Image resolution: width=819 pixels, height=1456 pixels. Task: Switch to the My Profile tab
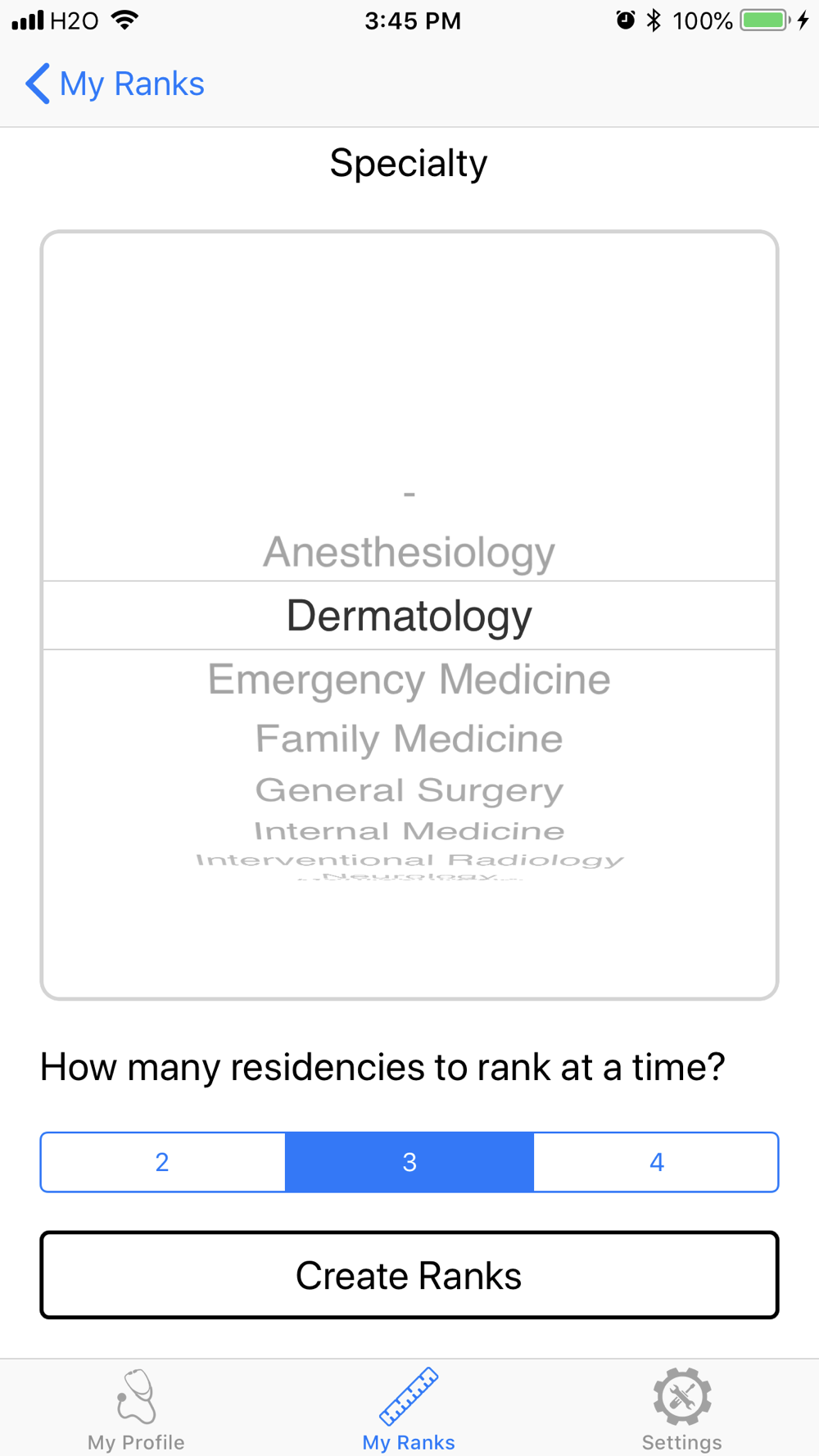[x=136, y=1409]
